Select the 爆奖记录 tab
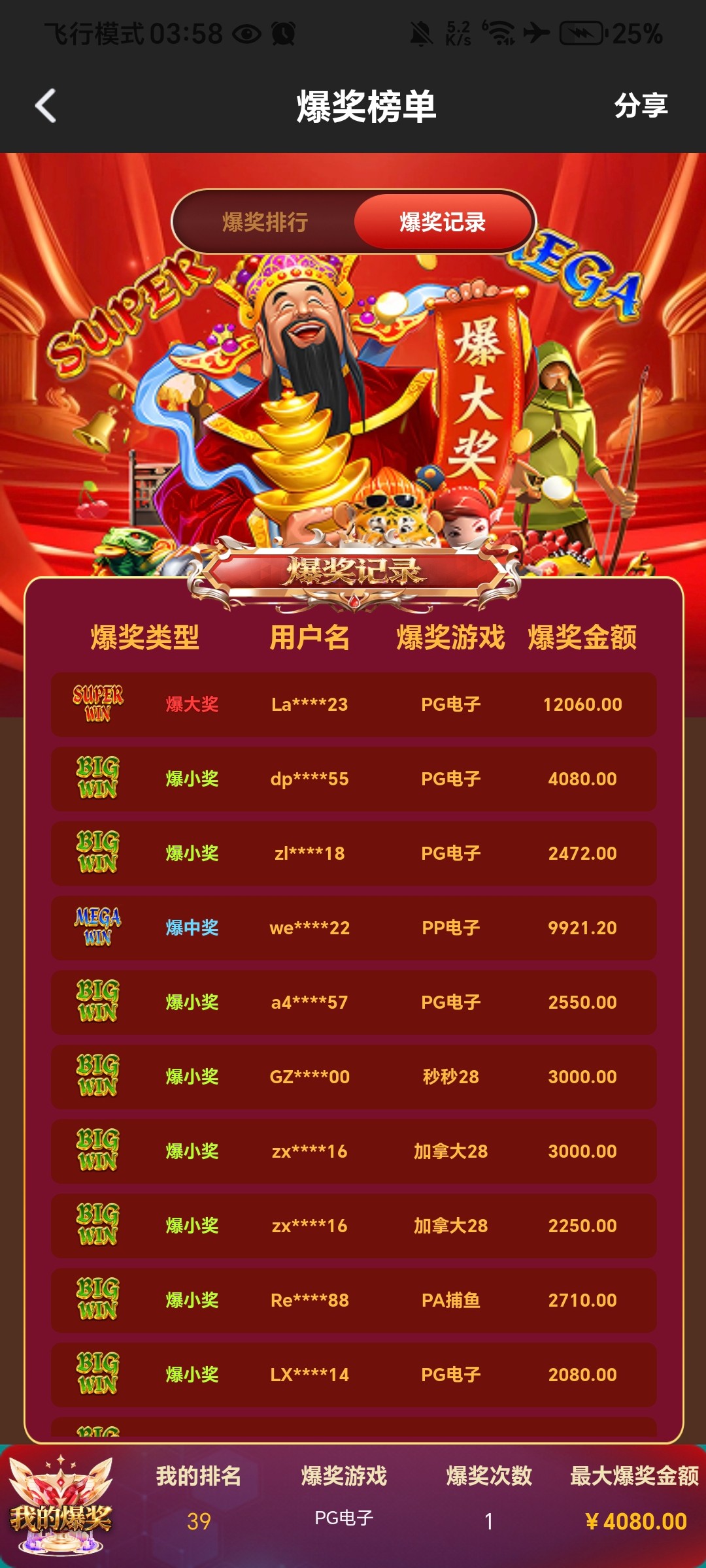Viewport: 706px width, 1568px height. 443,222
